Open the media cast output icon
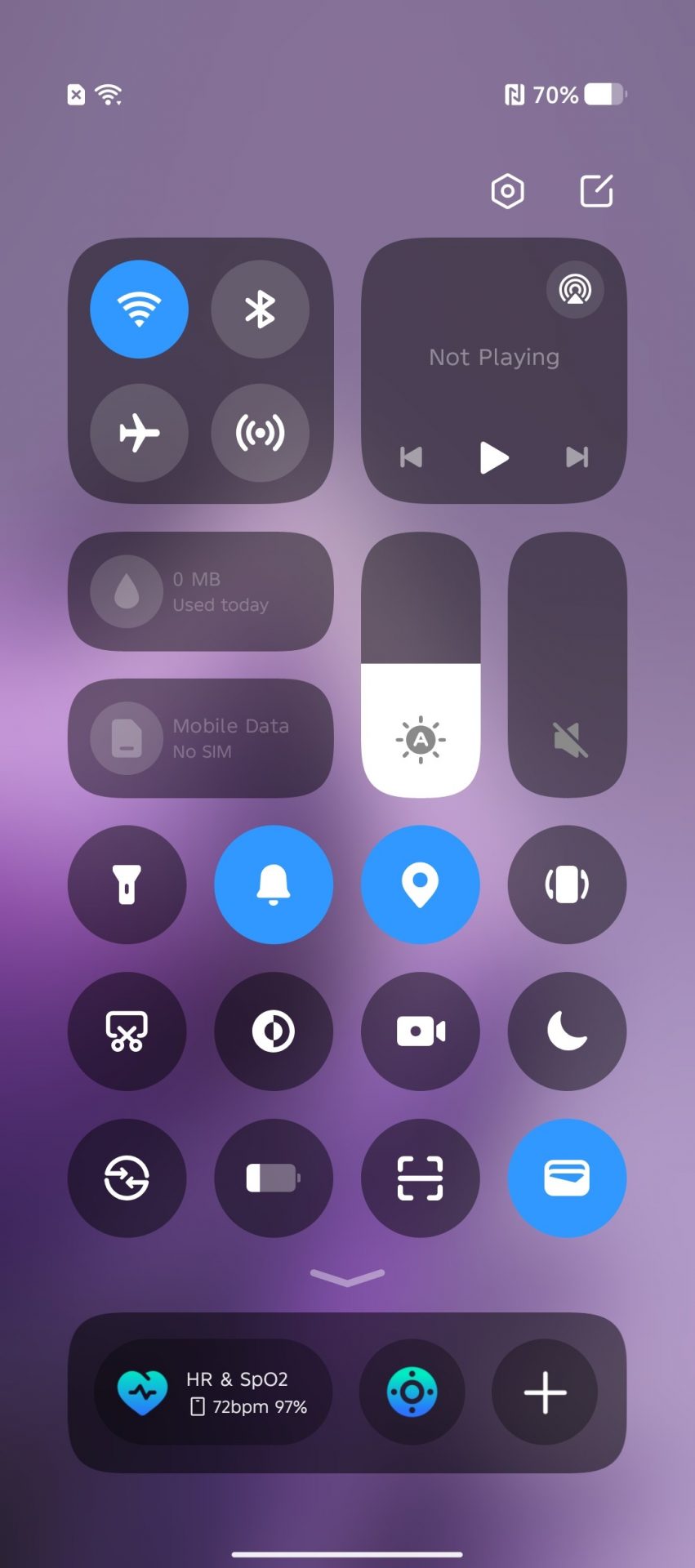This screenshot has height=1568, width=695. click(x=575, y=290)
